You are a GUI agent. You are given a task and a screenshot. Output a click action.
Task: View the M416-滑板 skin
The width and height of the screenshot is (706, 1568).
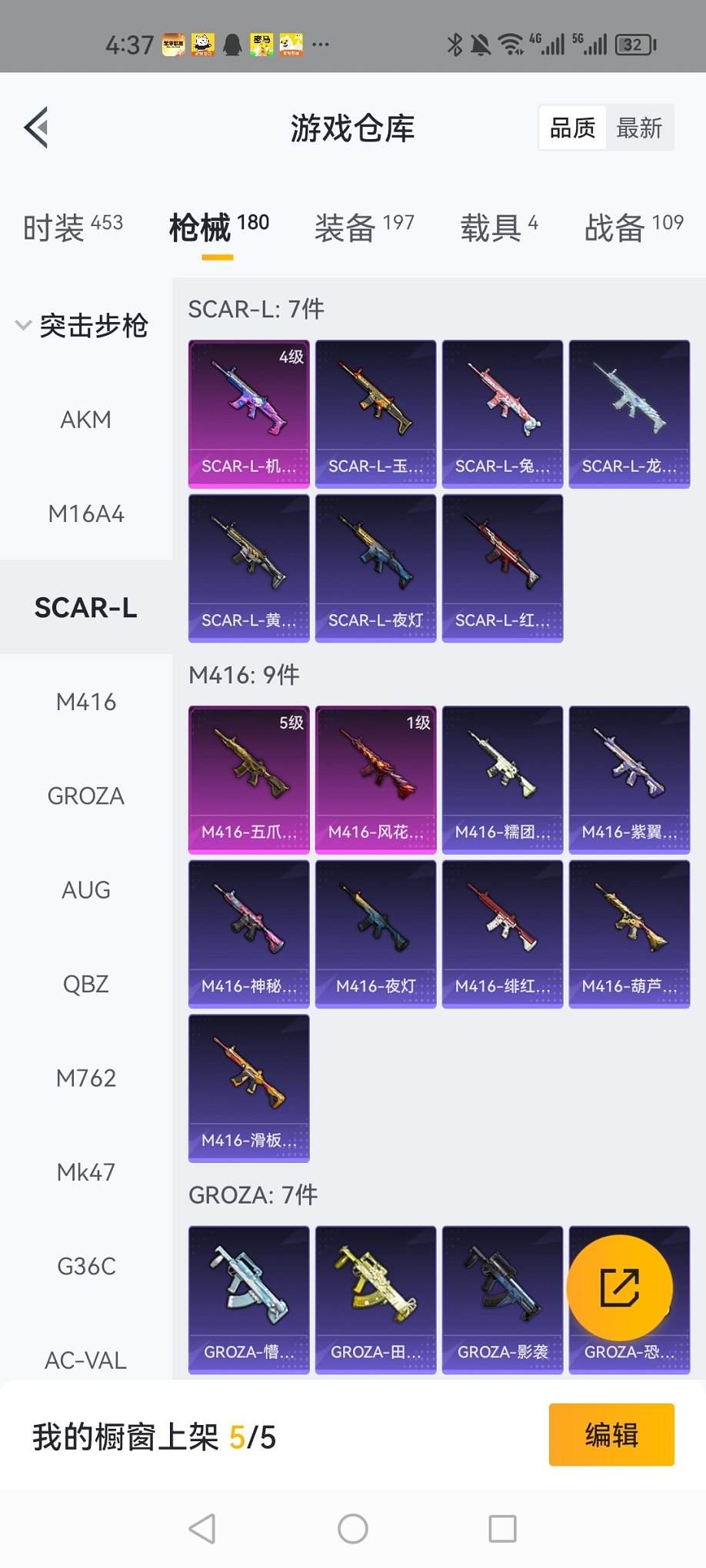point(248,1088)
